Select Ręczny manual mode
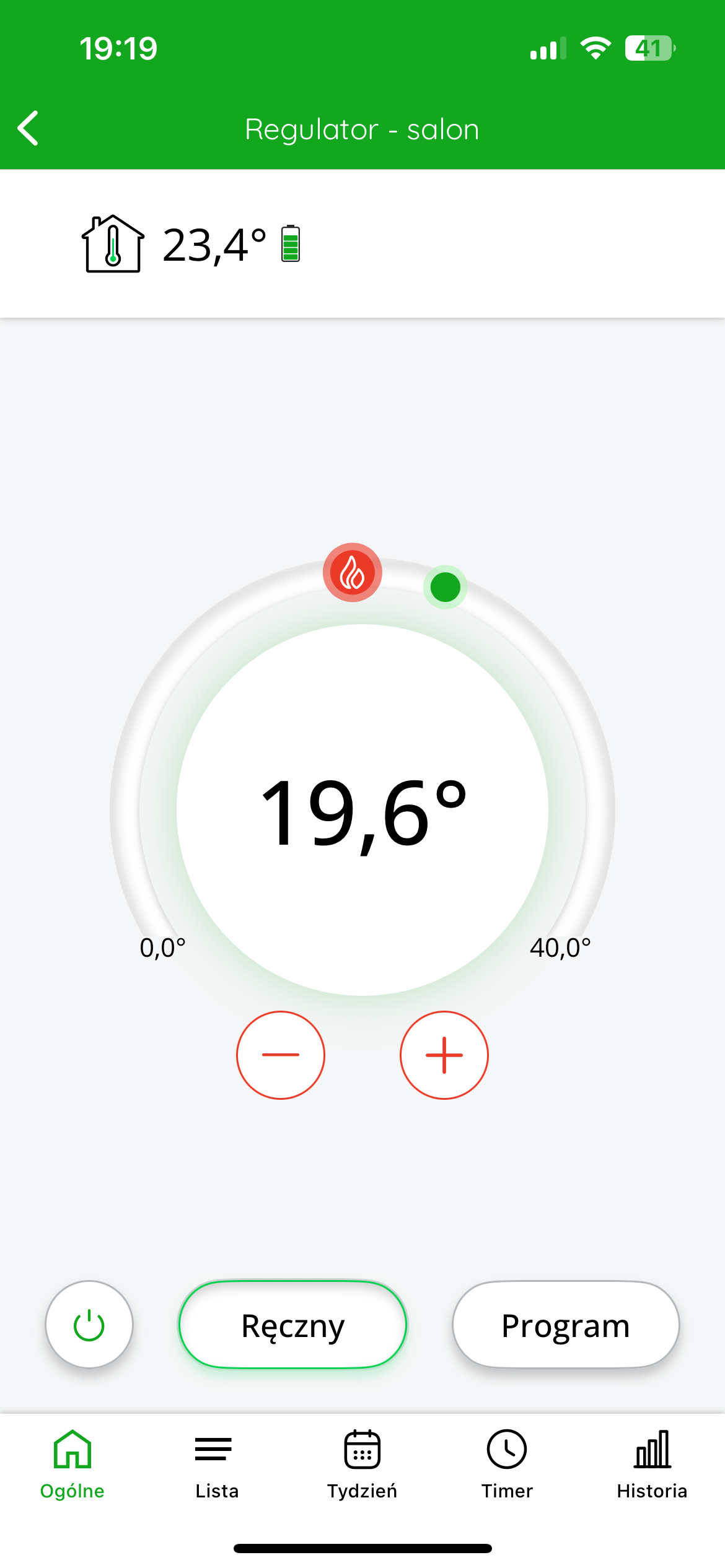The image size is (725, 1568). coord(292,1325)
